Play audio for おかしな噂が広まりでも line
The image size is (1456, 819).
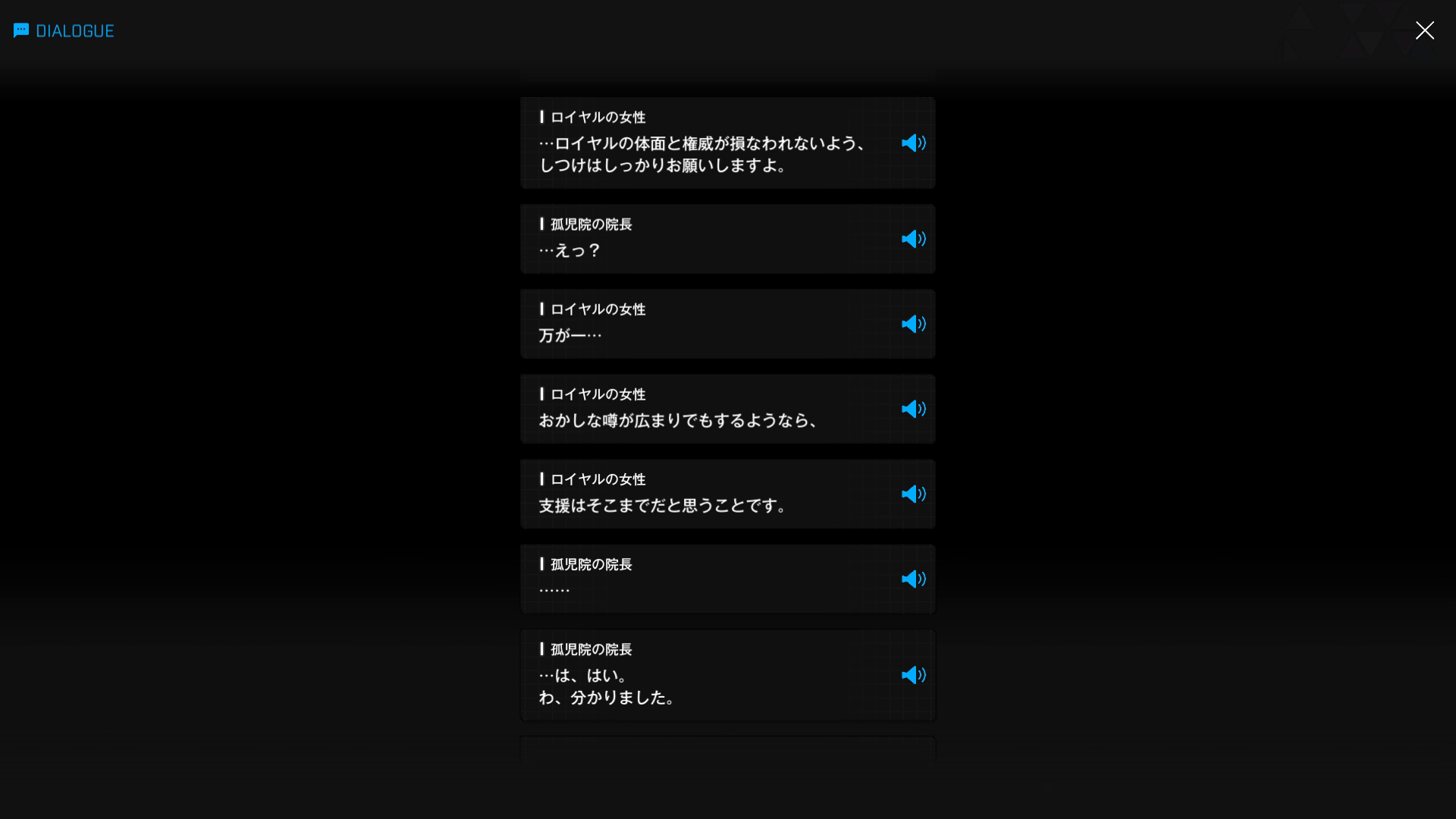pyautogui.click(x=913, y=409)
